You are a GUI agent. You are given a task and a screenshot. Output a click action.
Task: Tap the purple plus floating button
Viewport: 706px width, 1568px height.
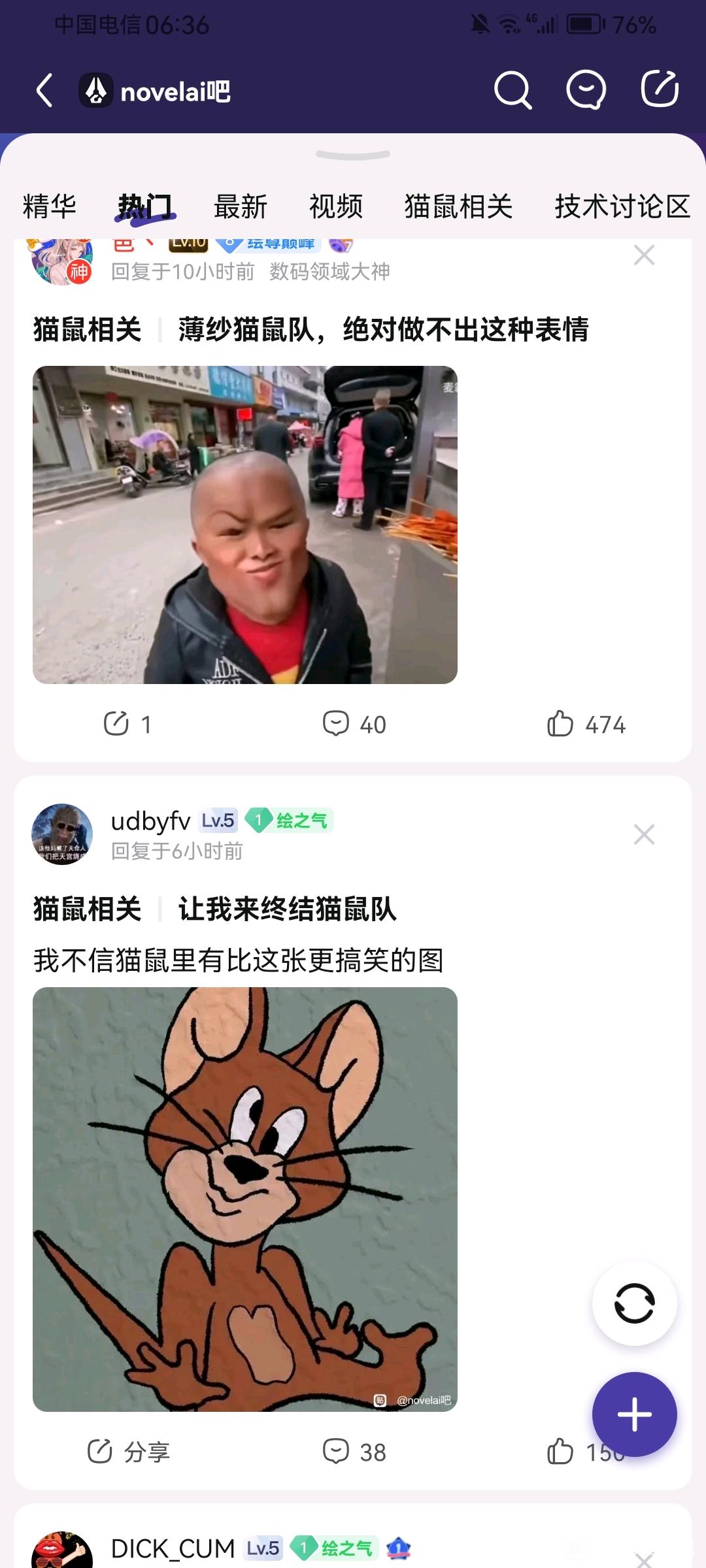(634, 1414)
